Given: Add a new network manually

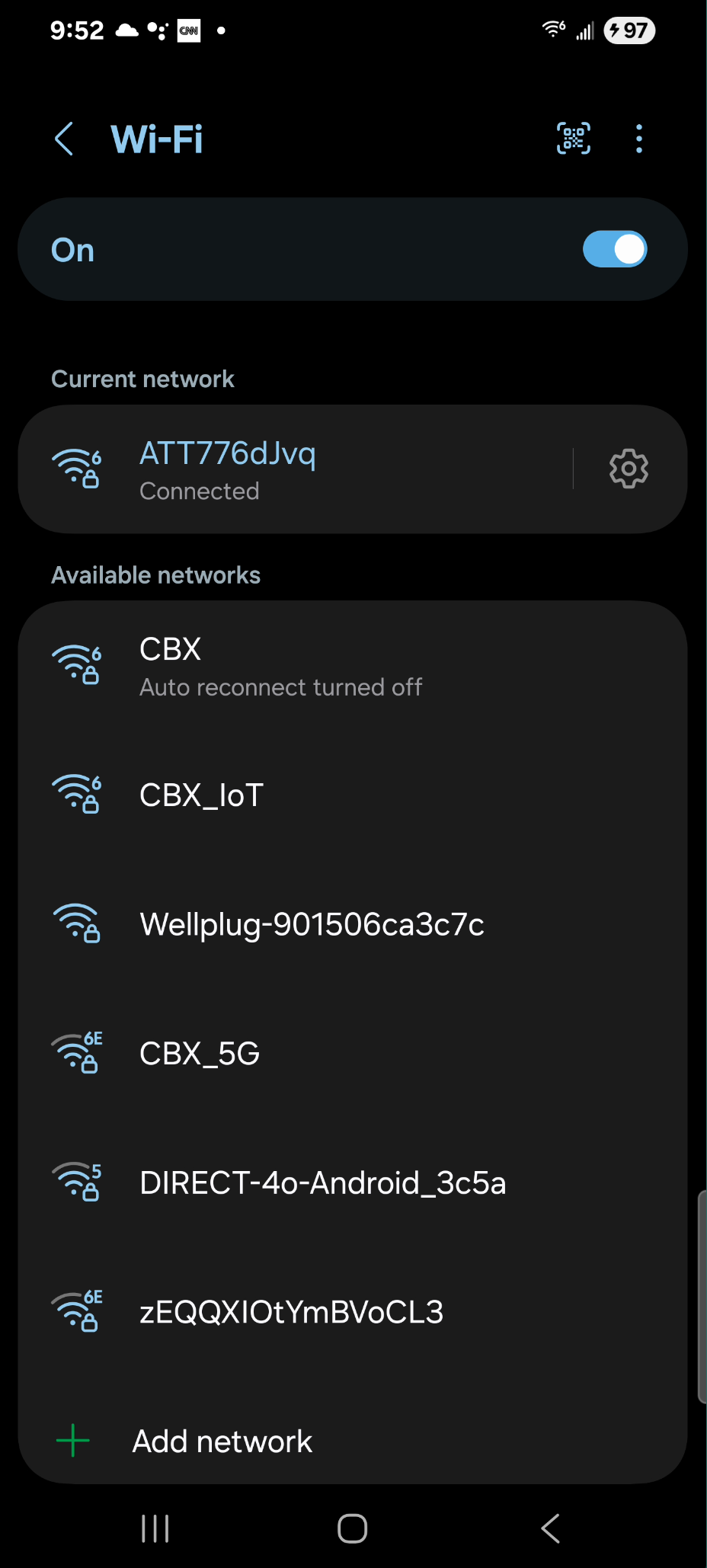Looking at the screenshot, I should click(x=222, y=1442).
